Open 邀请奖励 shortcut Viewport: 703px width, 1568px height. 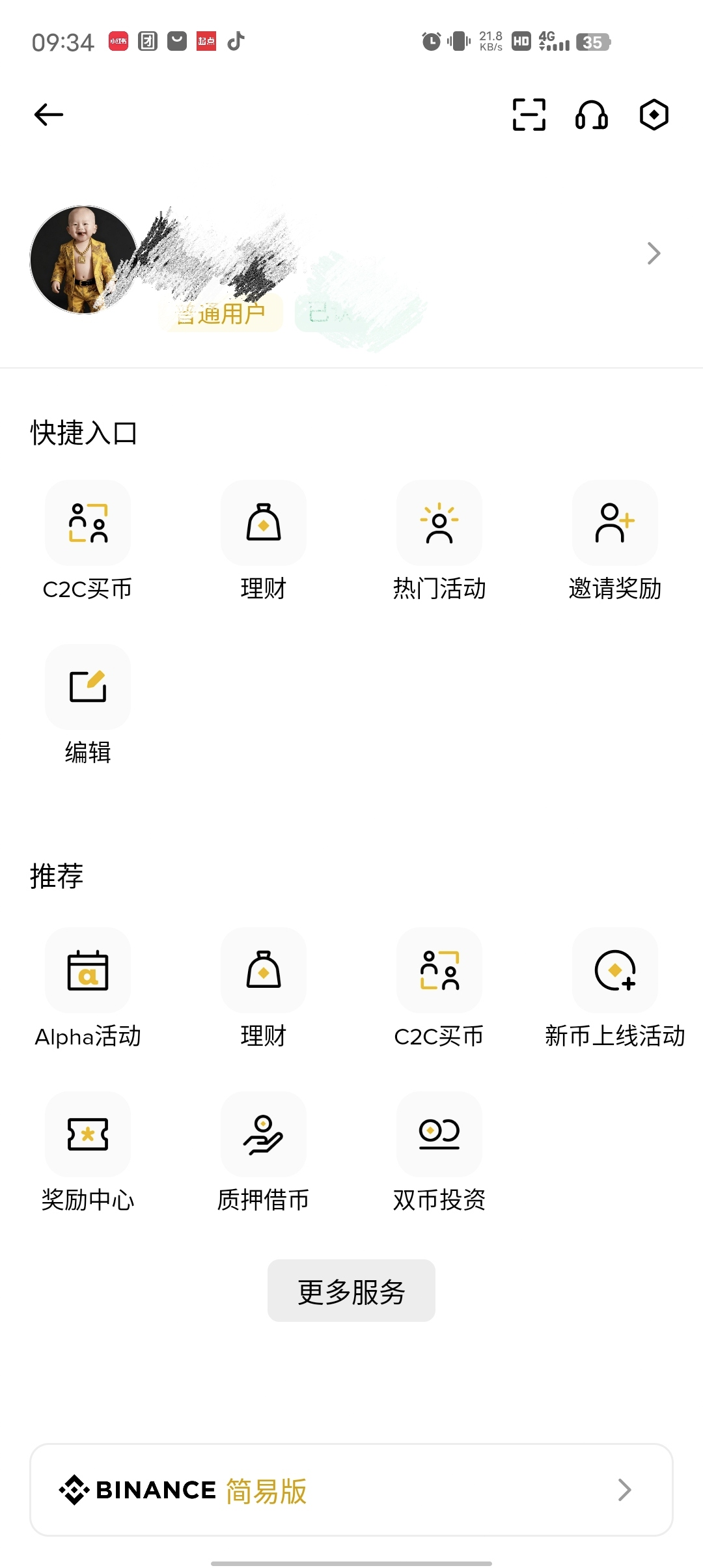(x=615, y=524)
